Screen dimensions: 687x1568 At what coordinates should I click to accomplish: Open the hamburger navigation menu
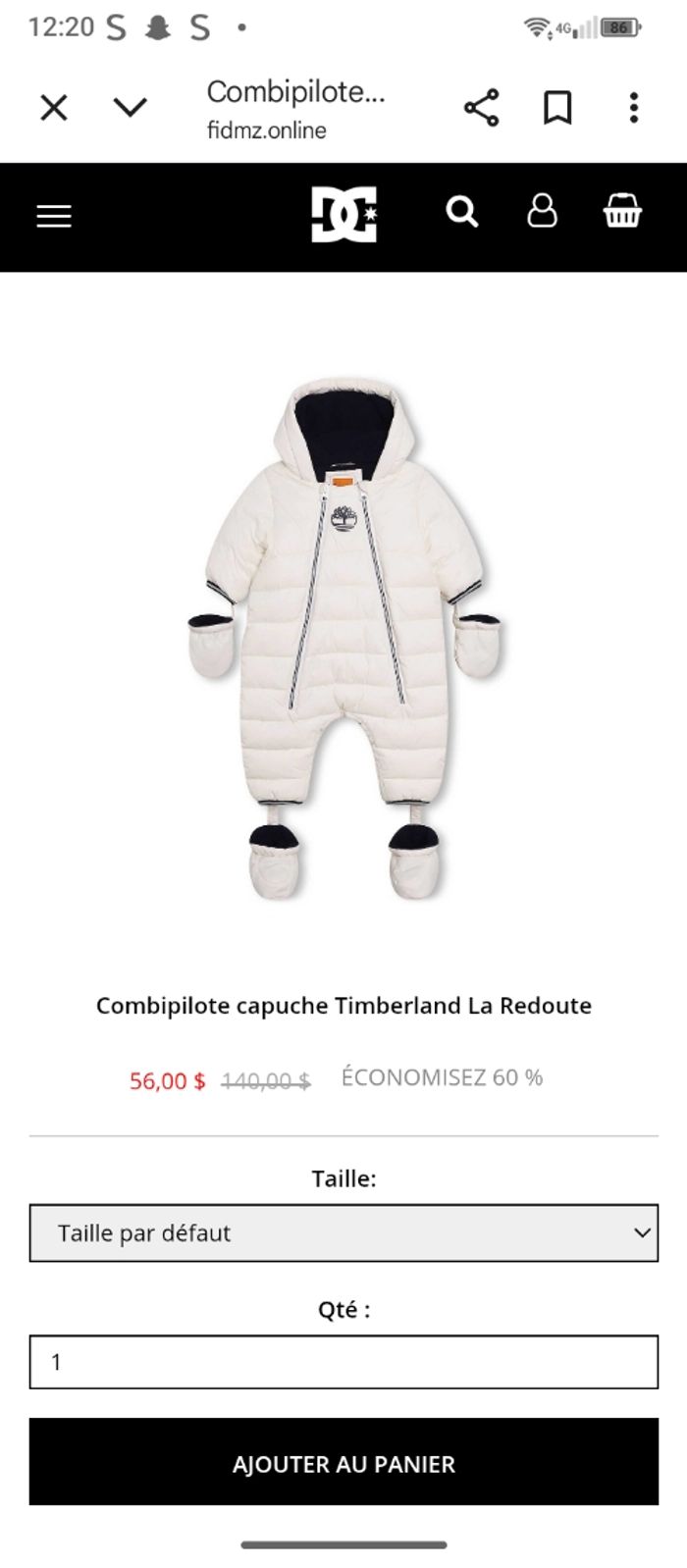coord(54,216)
